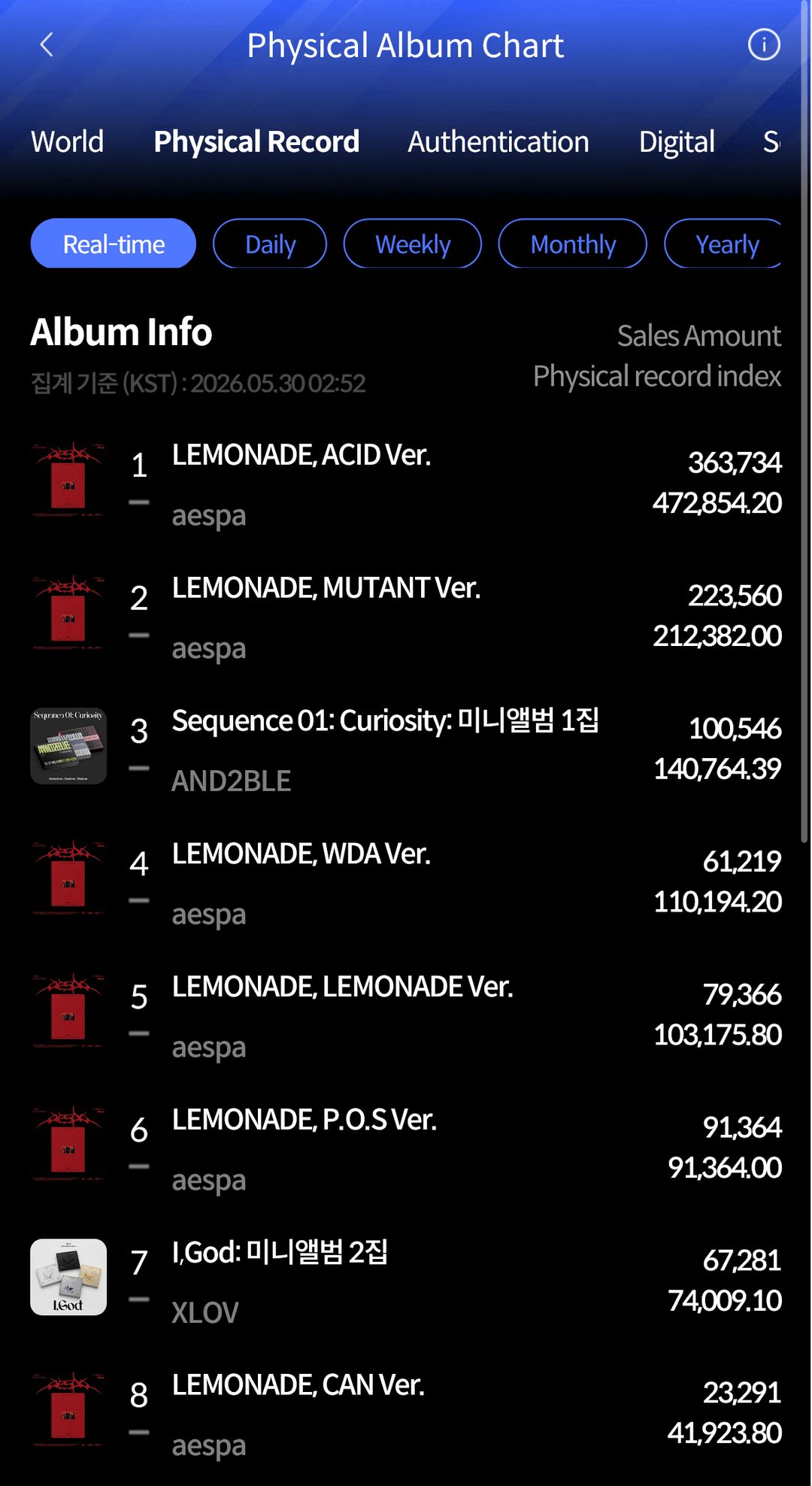Choose the Monthly period chip
This screenshot has width=812, height=1486.
tap(573, 244)
